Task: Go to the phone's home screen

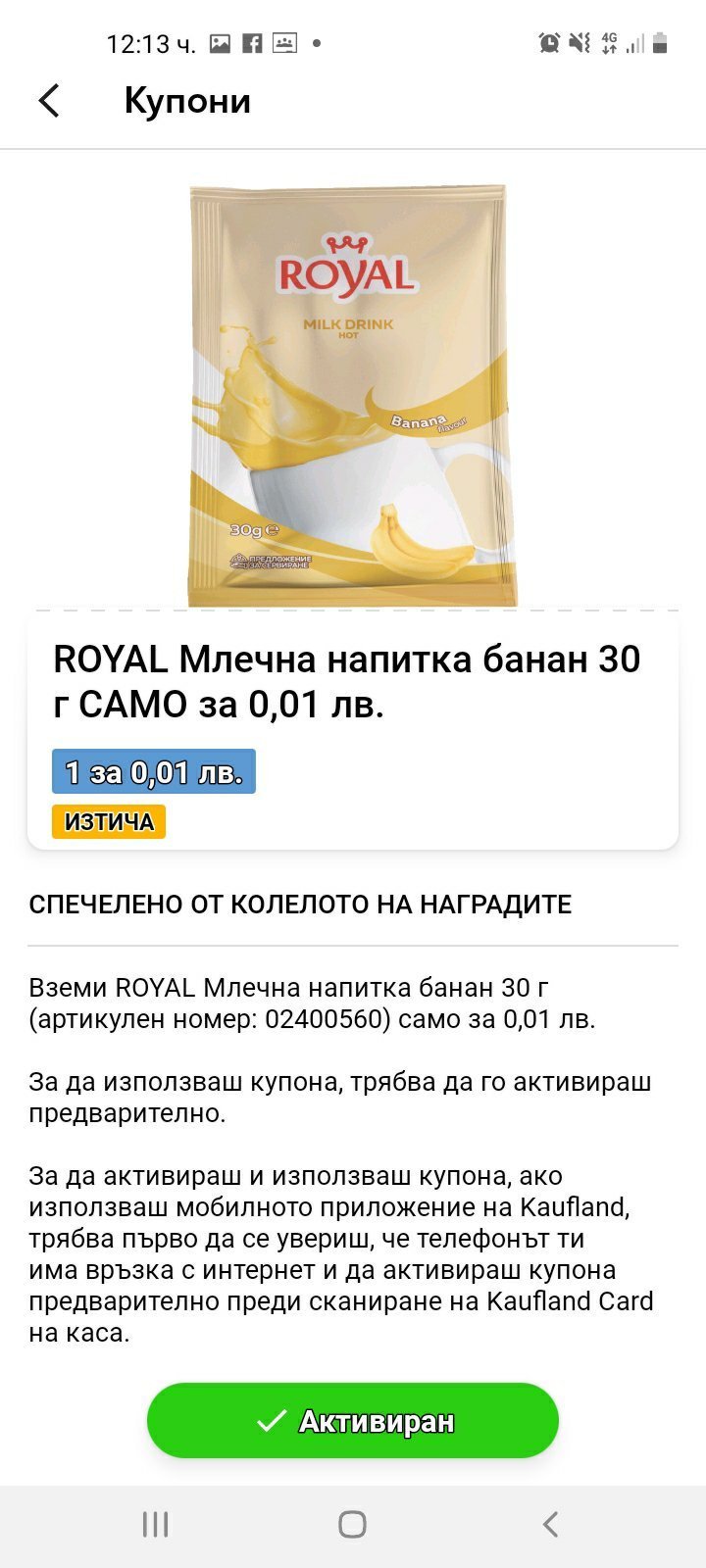Action: coord(352,1524)
